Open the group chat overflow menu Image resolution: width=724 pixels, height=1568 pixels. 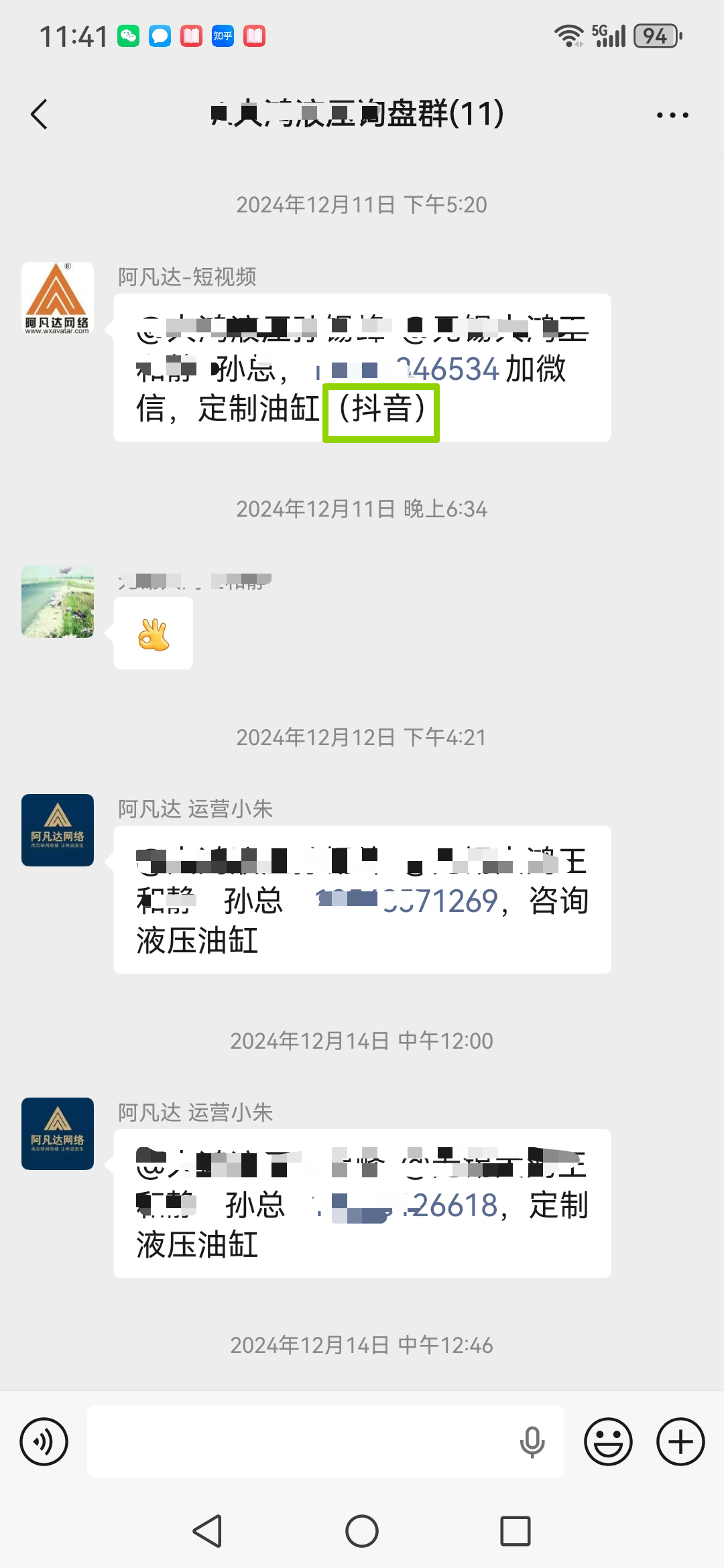672,115
